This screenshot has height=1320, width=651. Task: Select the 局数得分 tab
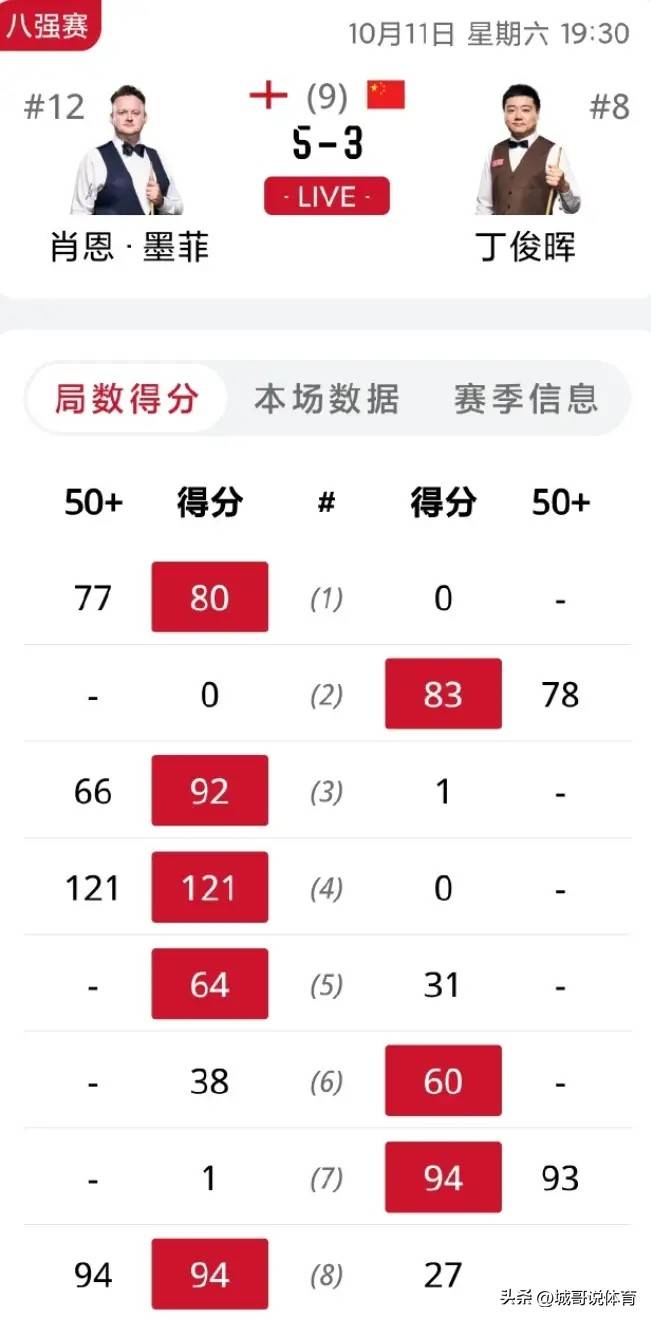(126, 398)
